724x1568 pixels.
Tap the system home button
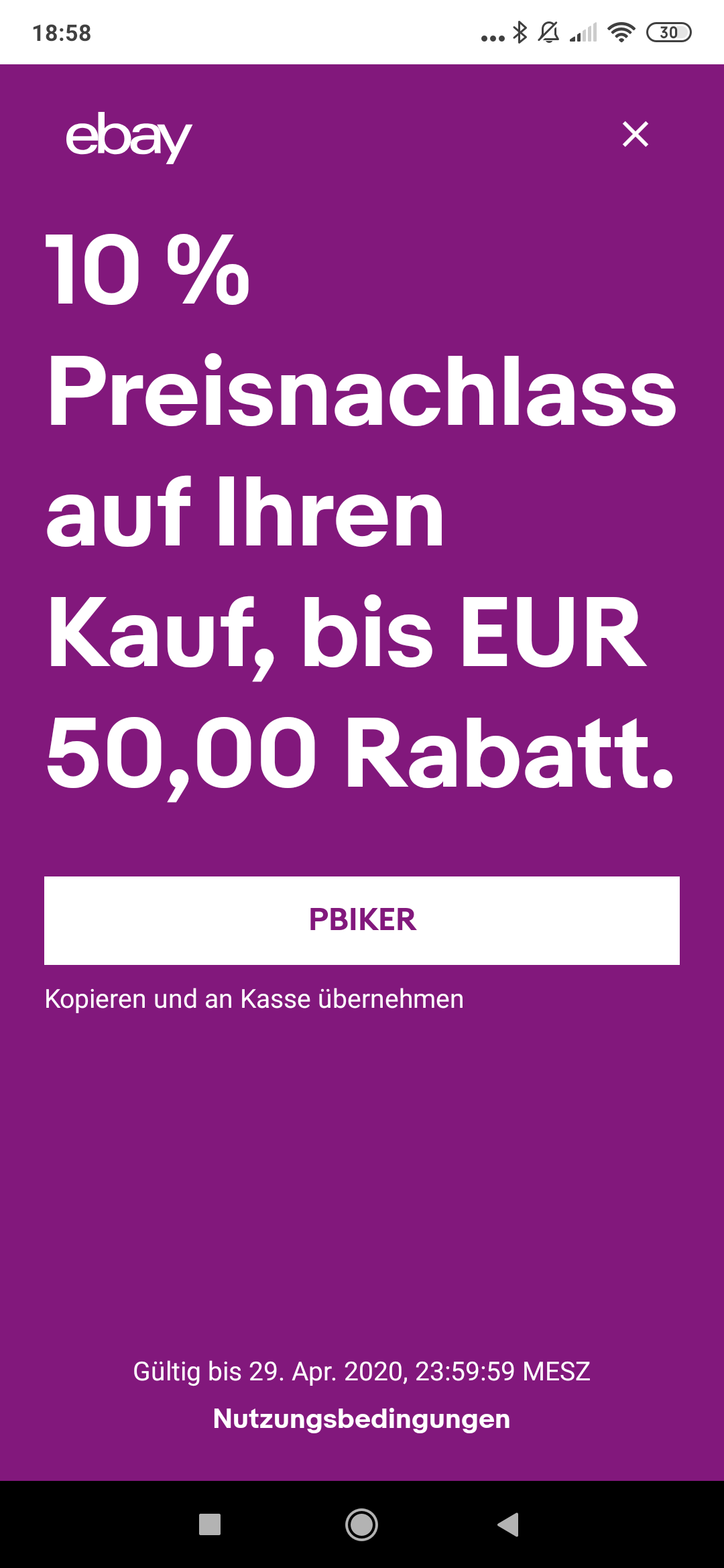tap(361, 1524)
